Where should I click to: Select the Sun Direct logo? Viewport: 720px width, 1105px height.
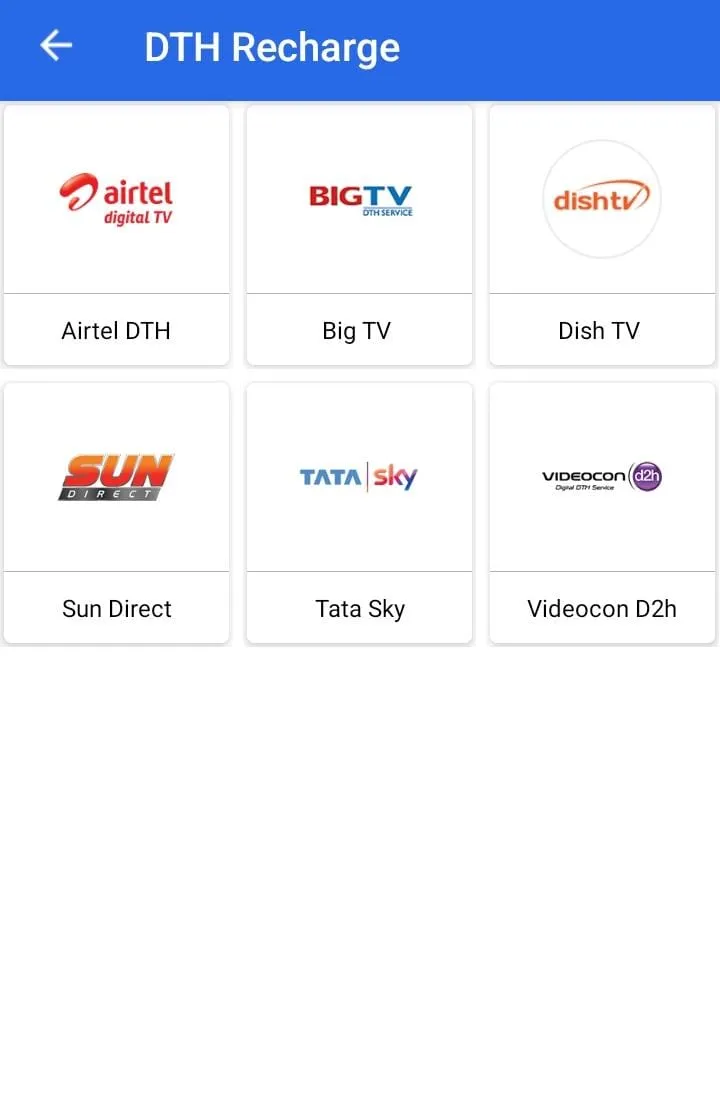coord(116,476)
